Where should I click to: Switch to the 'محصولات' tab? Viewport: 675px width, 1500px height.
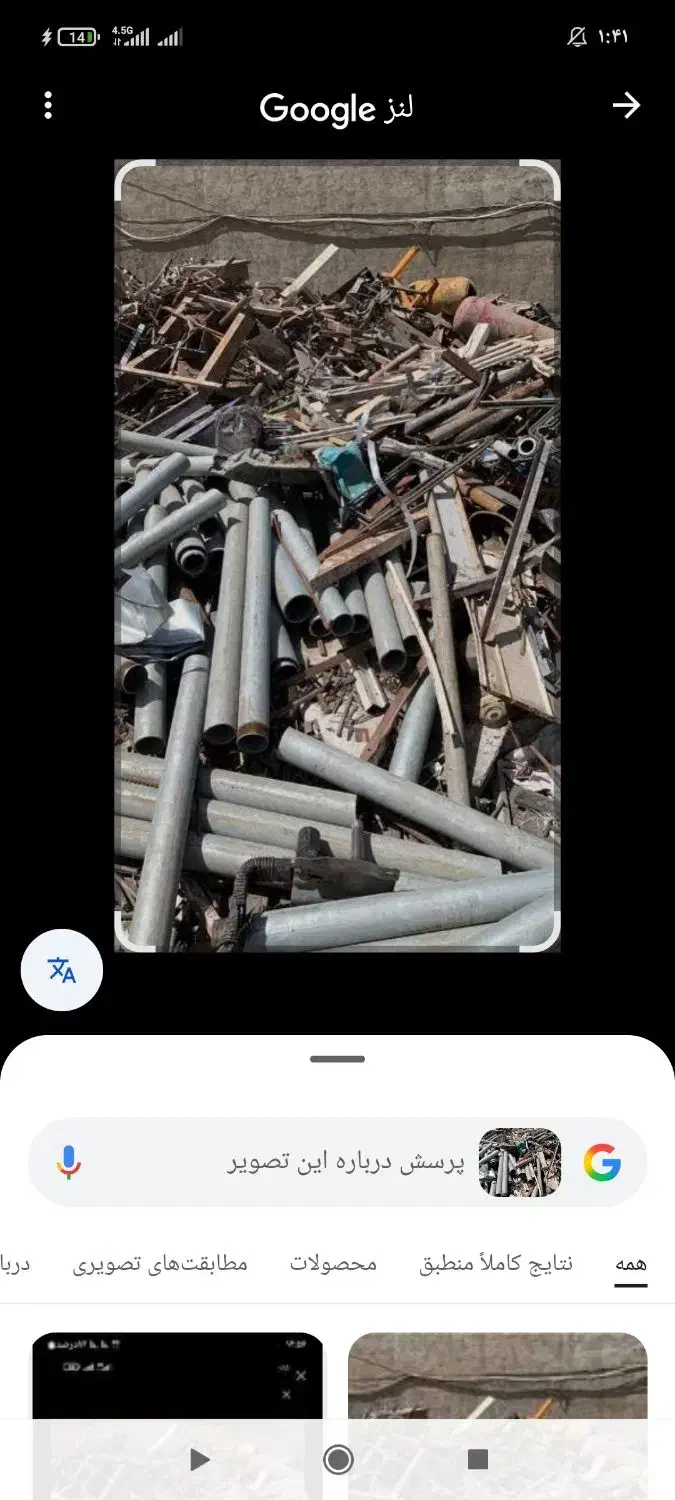[333, 1264]
